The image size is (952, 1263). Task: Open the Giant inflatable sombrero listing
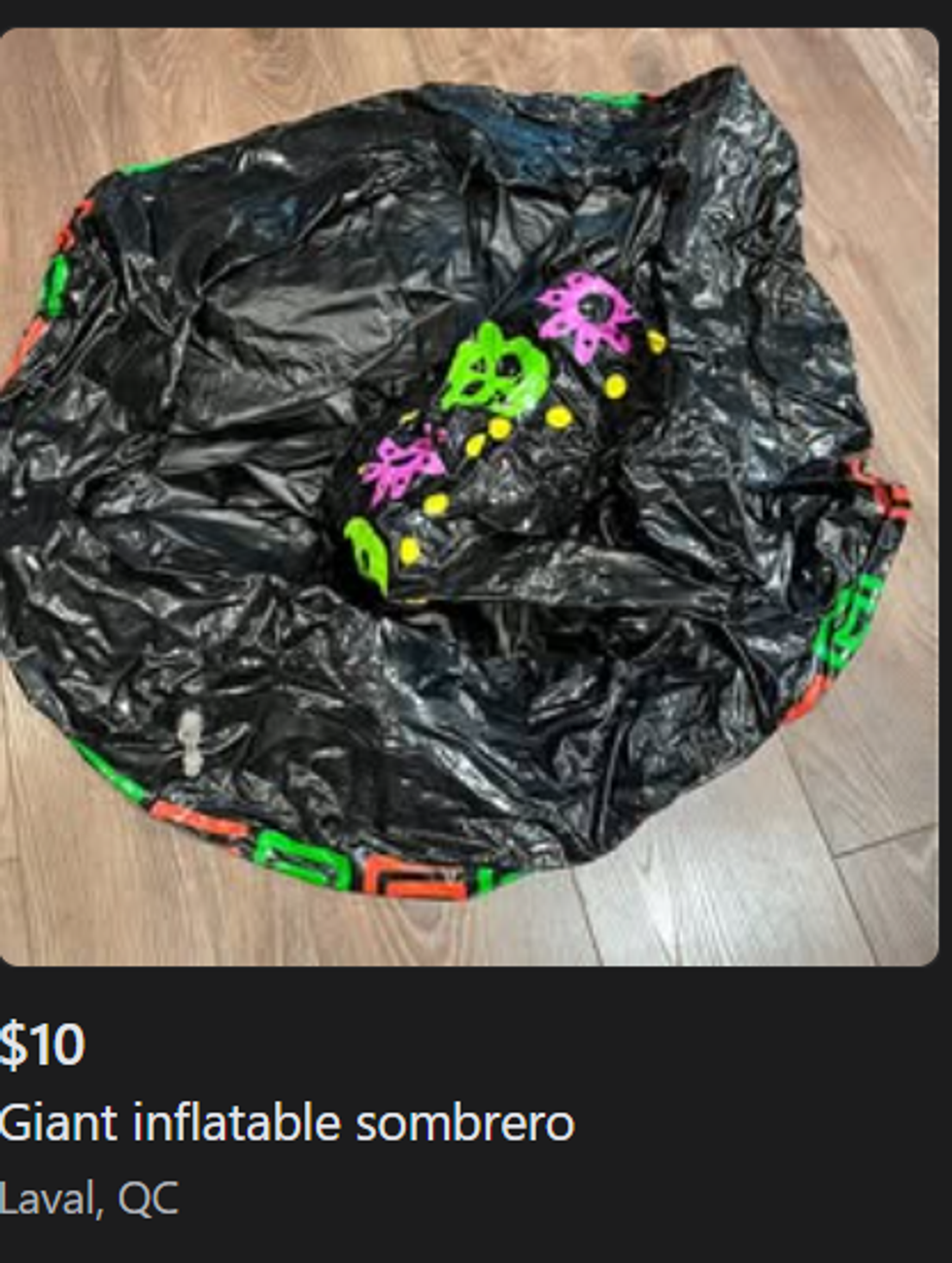point(287,1123)
